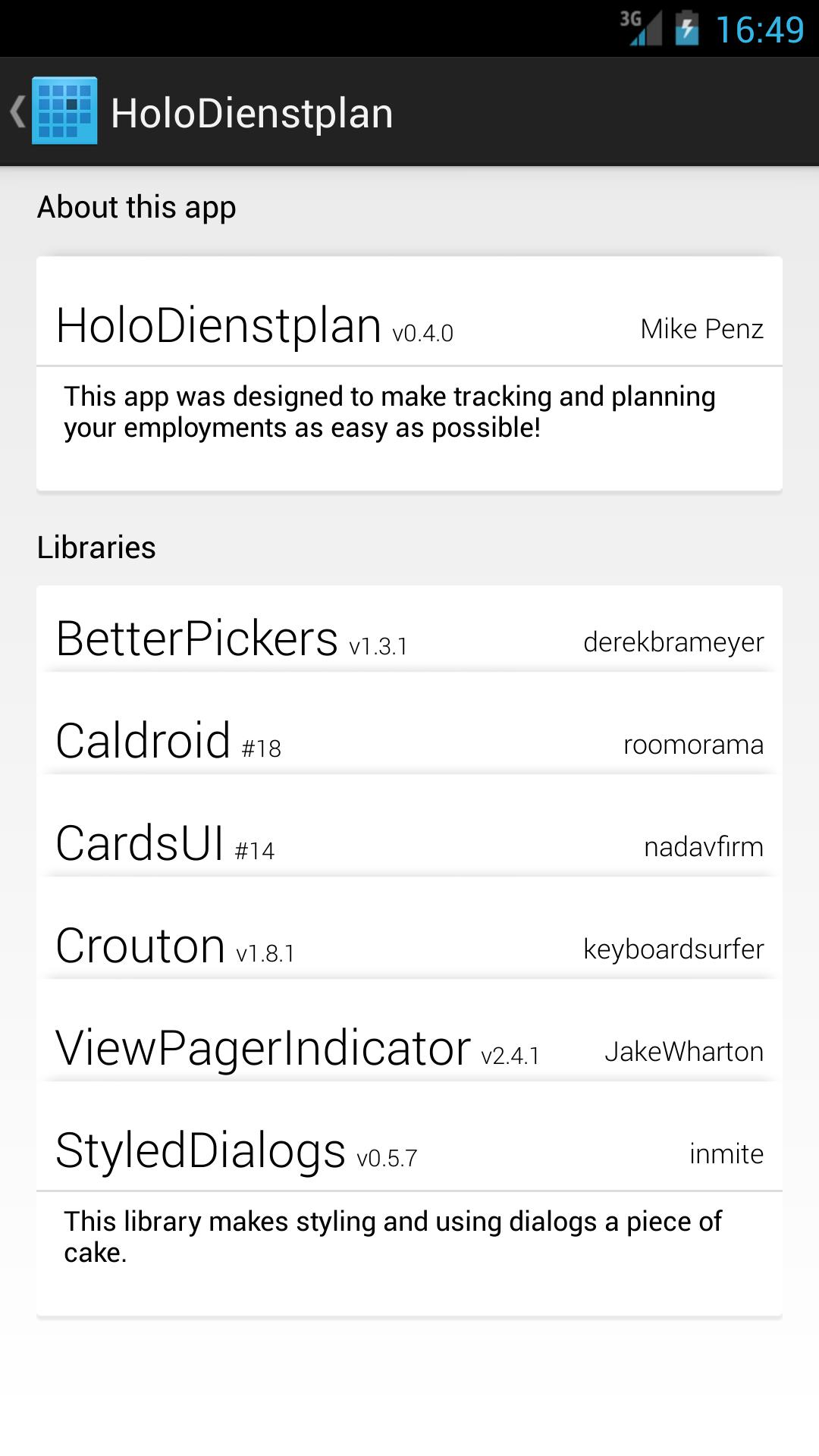Tap author name inmite
This screenshot has width=819, height=1456.
tap(726, 1153)
